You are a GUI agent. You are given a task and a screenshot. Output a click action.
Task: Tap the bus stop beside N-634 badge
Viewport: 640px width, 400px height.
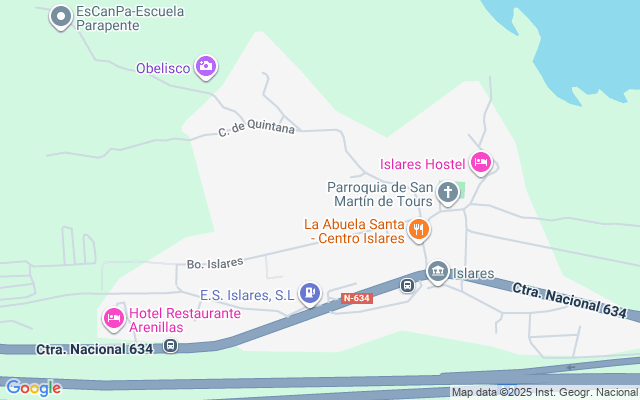pyautogui.click(x=407, y=286)
